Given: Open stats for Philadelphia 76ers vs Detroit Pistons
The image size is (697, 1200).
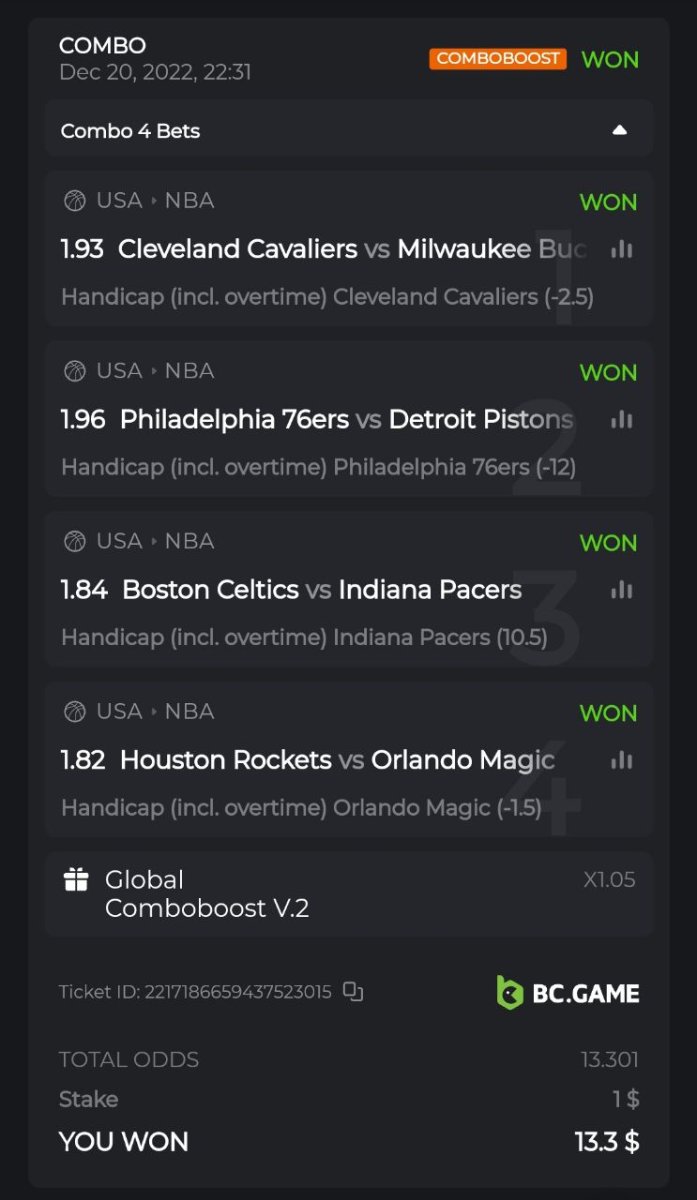Looking at the screenshot, I should point(622,420).
